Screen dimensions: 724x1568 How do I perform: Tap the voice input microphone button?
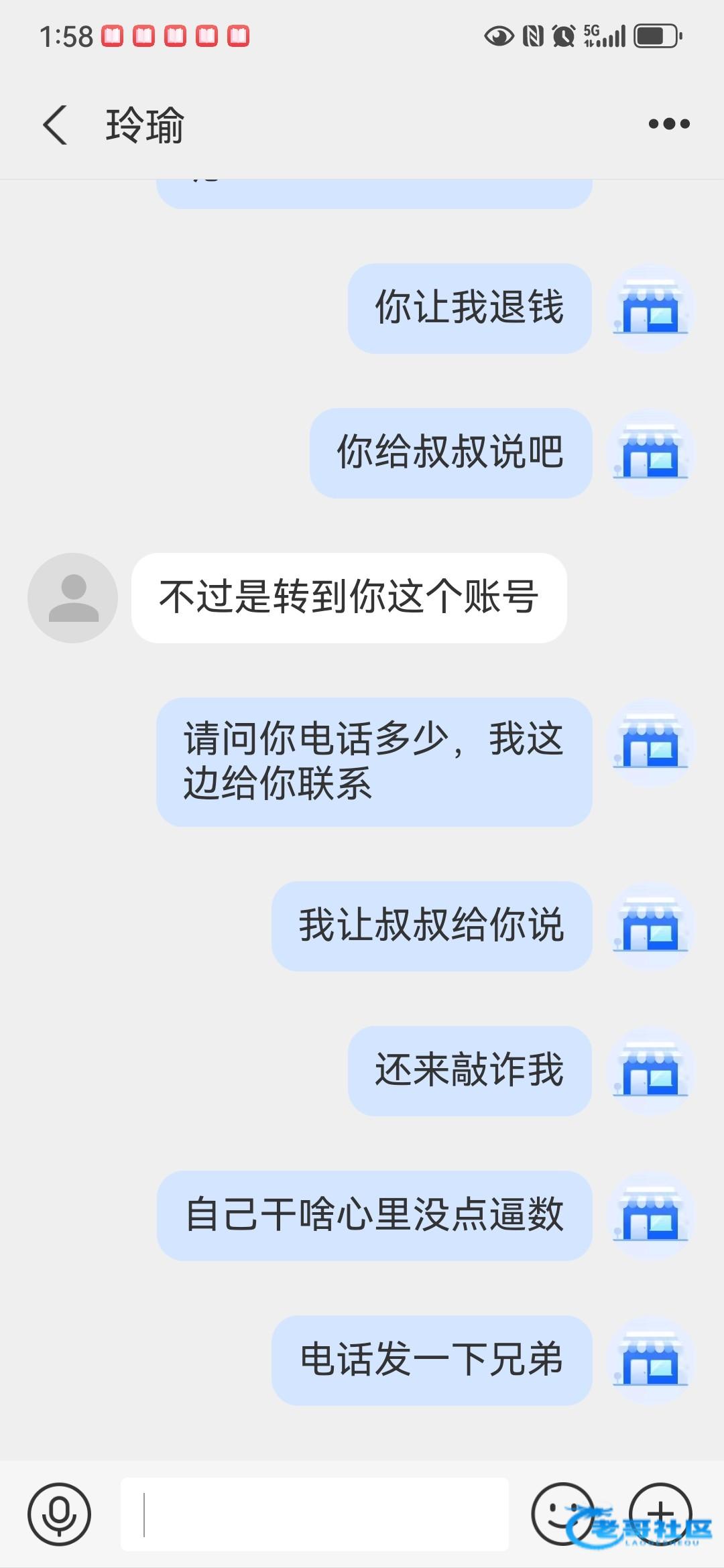tap(59, 1514)
